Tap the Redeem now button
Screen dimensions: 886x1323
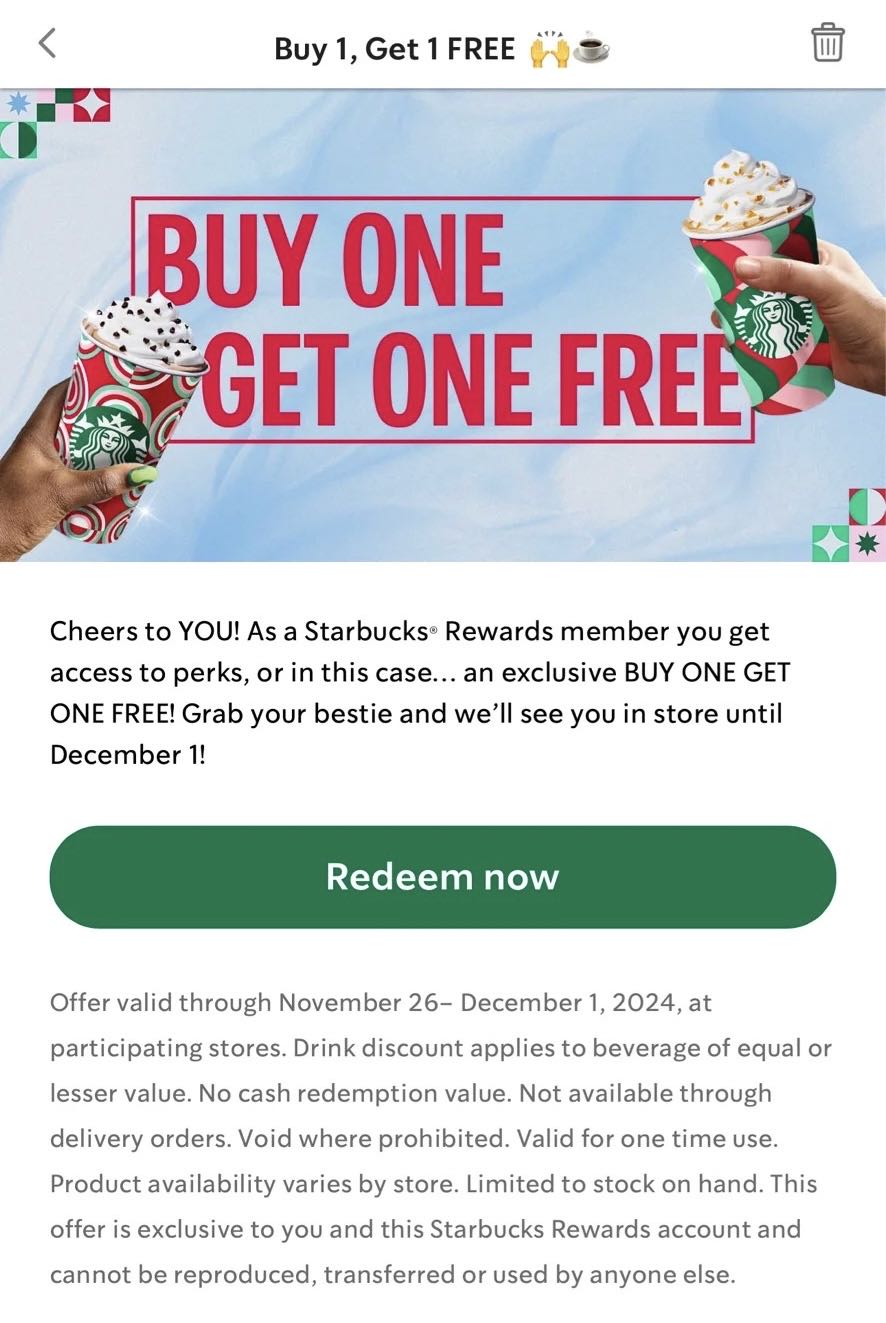pos(442,877)
